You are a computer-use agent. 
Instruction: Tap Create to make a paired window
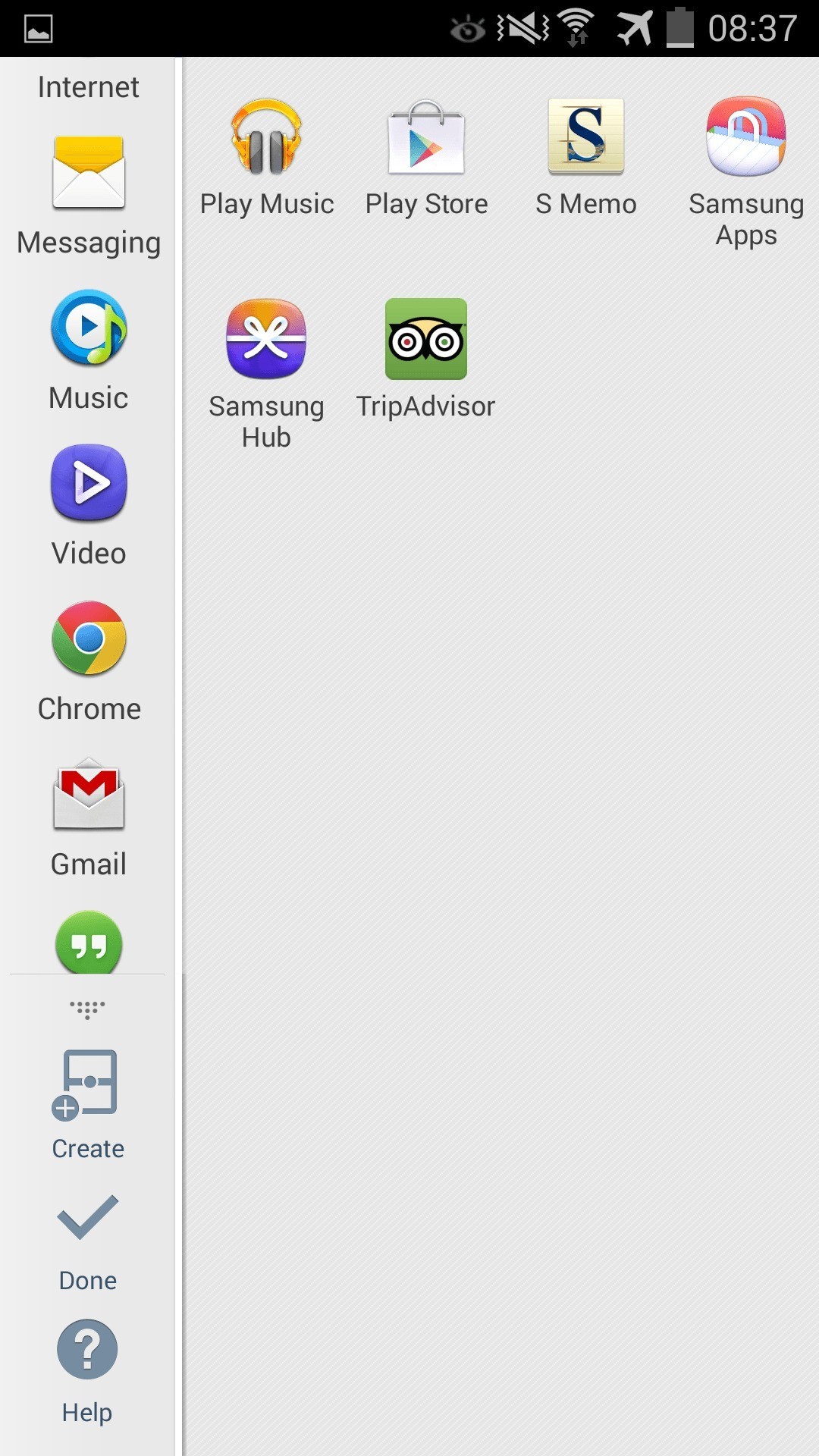[x=87, y=1103]
